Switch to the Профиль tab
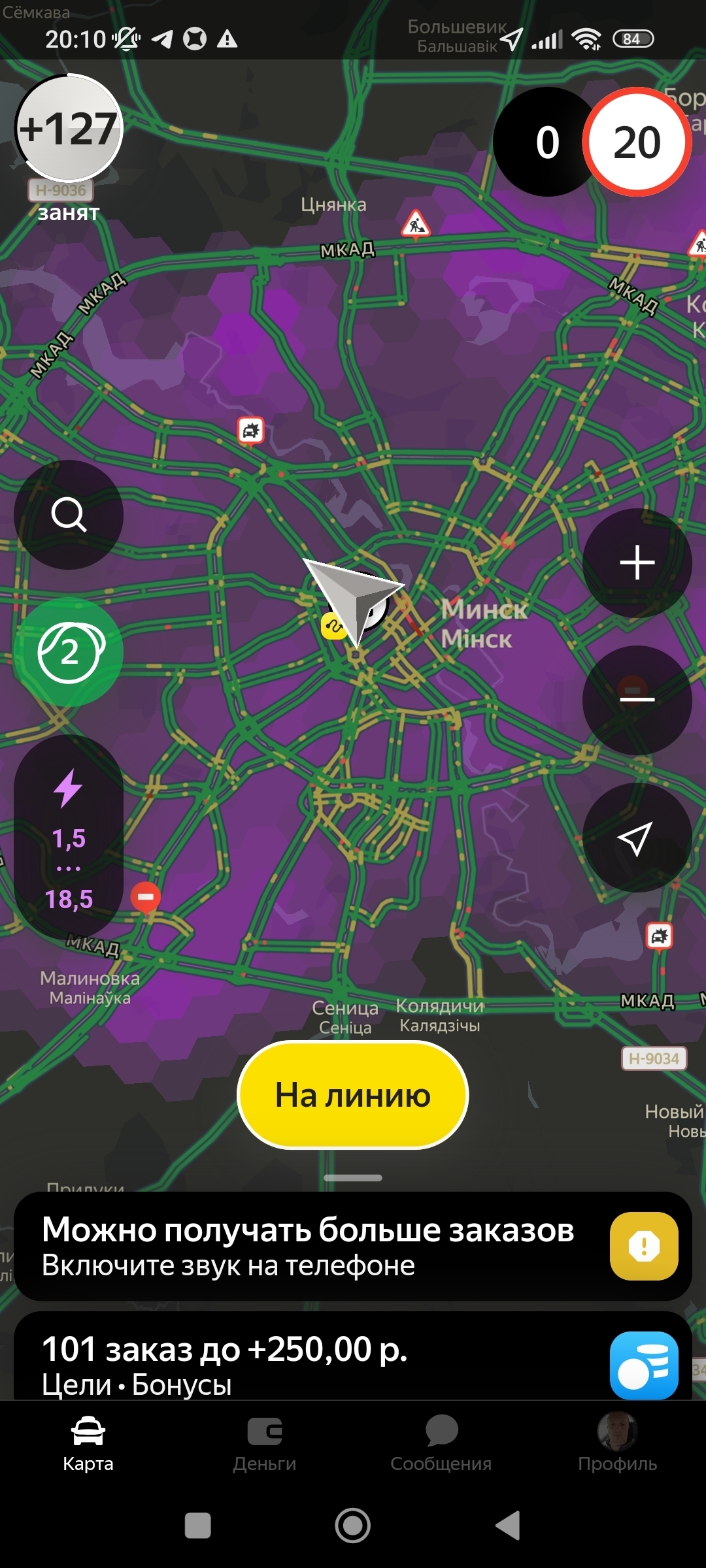Screen dimensions: 706x1568 pos(617,1444)
